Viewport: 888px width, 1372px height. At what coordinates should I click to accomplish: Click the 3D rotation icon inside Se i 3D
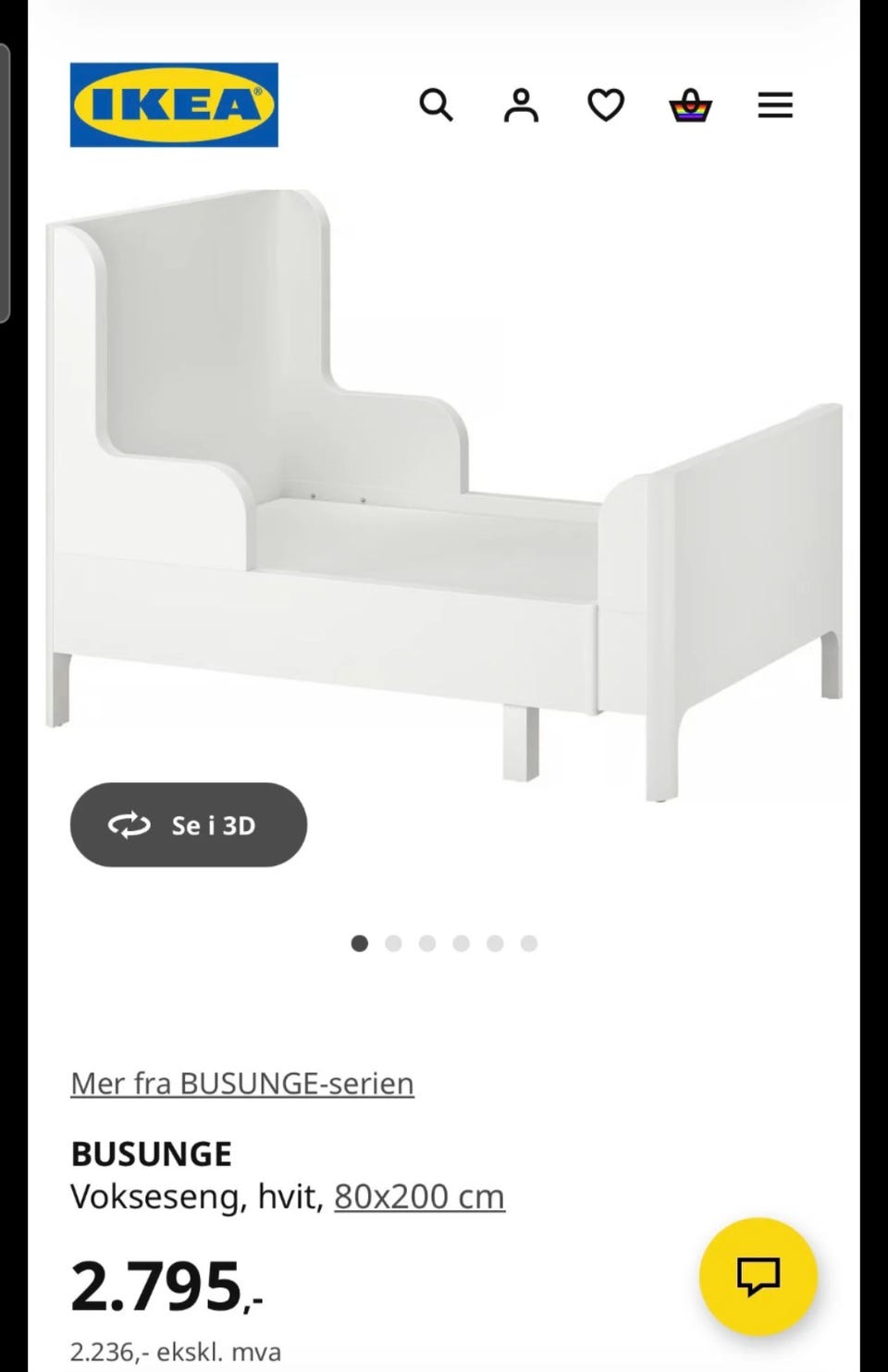130,826
